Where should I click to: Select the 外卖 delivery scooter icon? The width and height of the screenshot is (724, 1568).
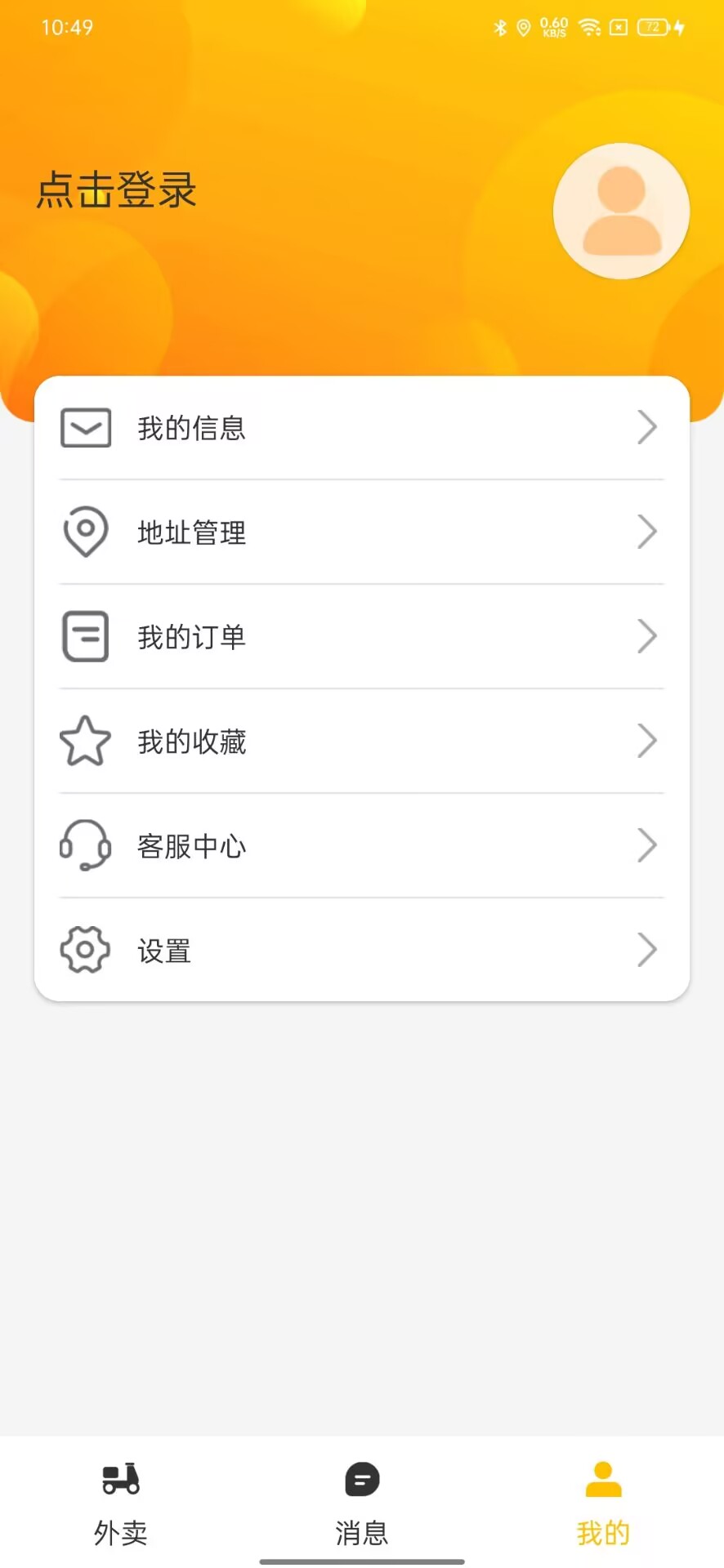pyautogui.click(x=121, y=1480)
